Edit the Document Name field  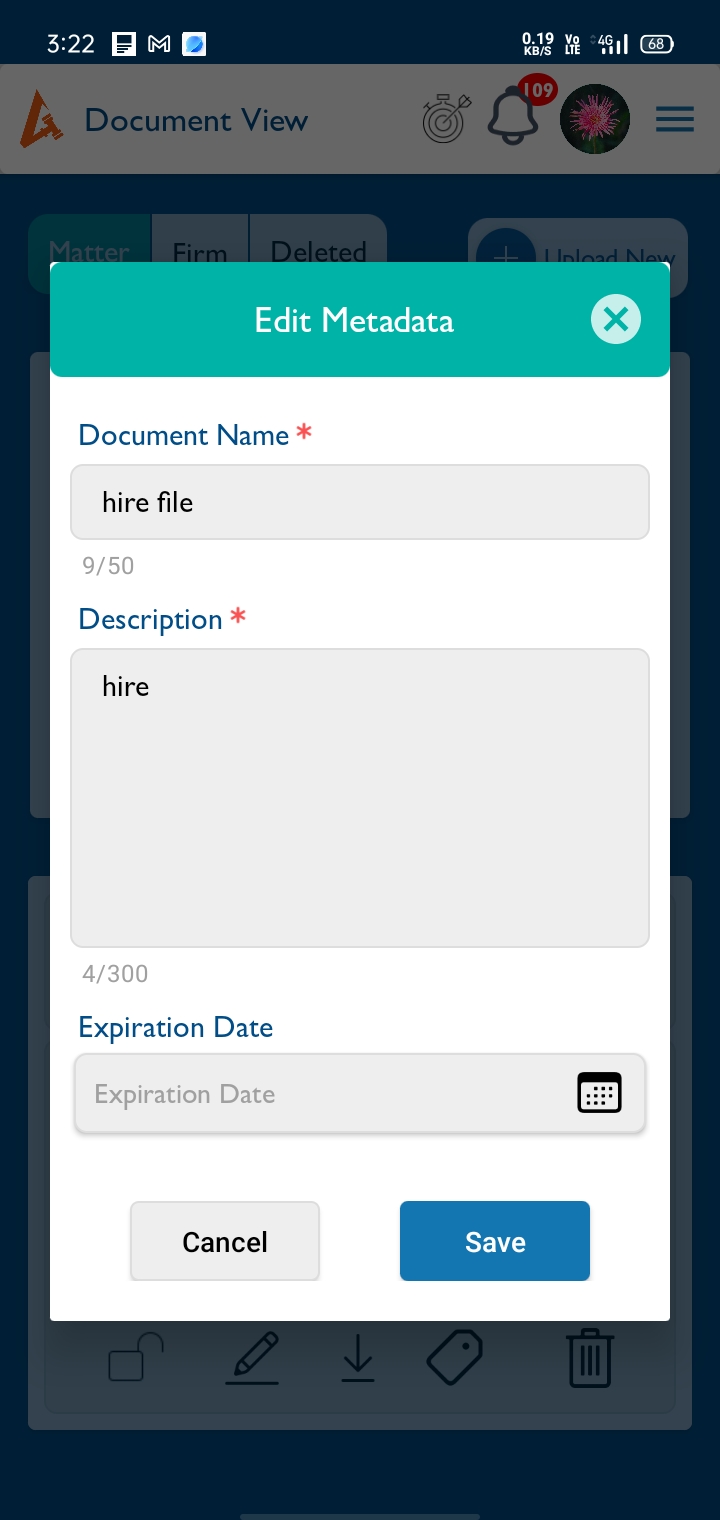click(360, 502)
